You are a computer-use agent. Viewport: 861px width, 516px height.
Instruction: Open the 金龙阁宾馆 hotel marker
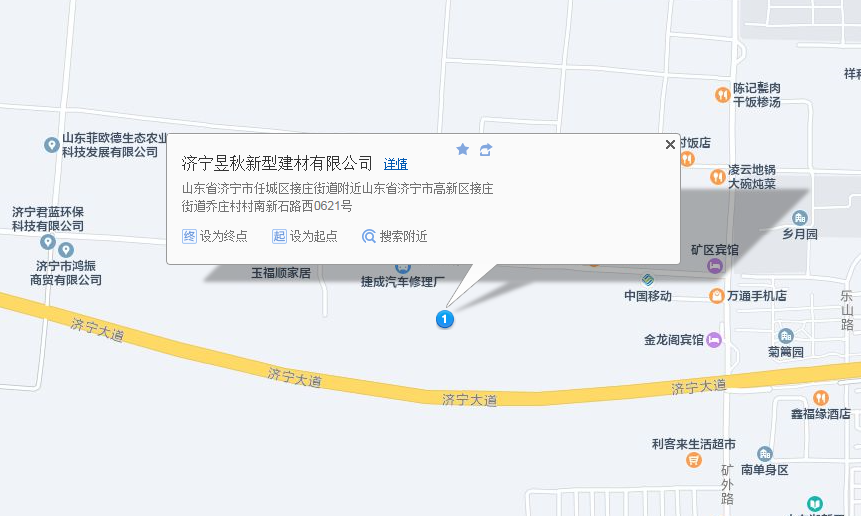714,340
